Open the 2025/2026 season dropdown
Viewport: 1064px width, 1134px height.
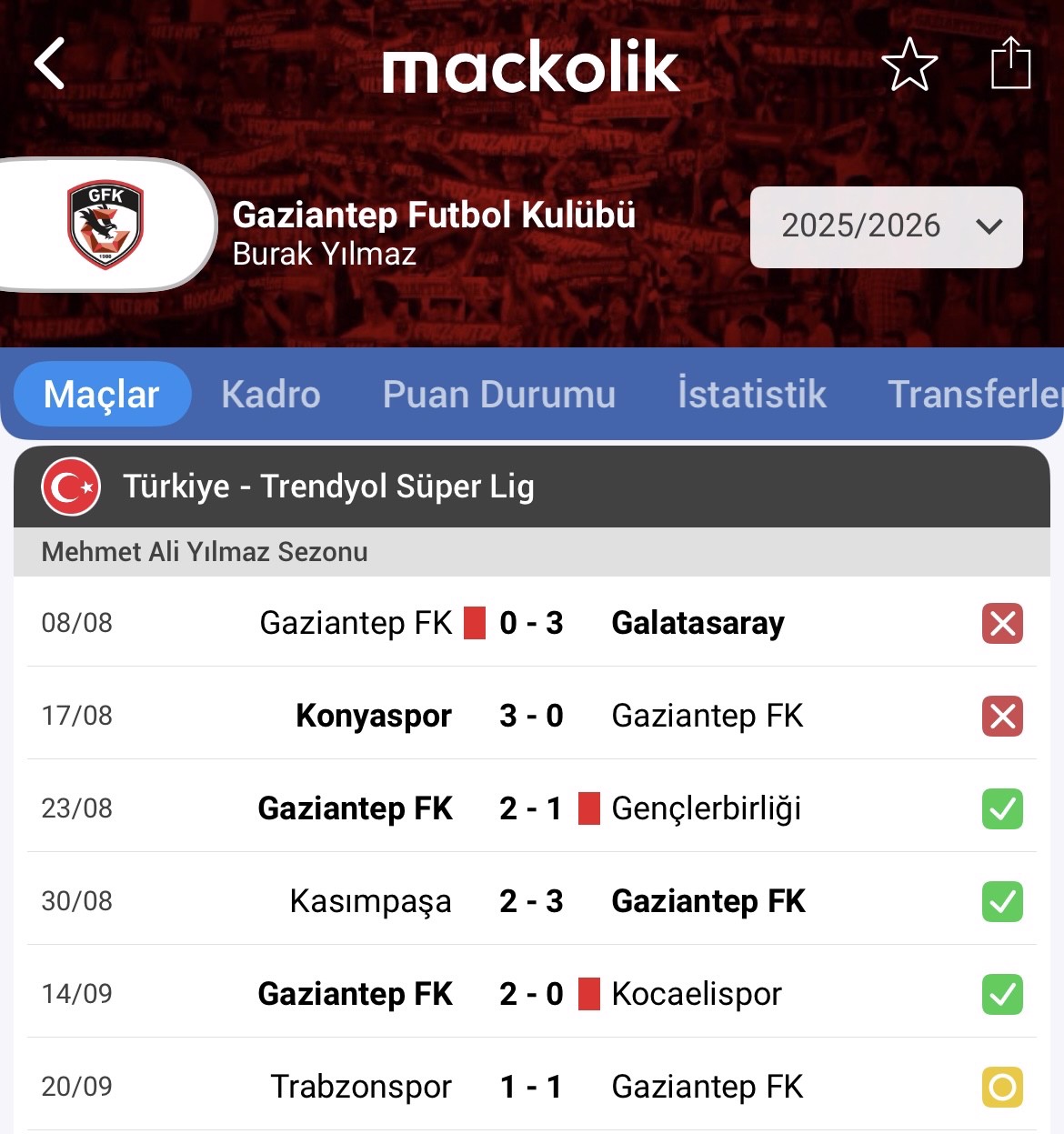tap(886, 226)
